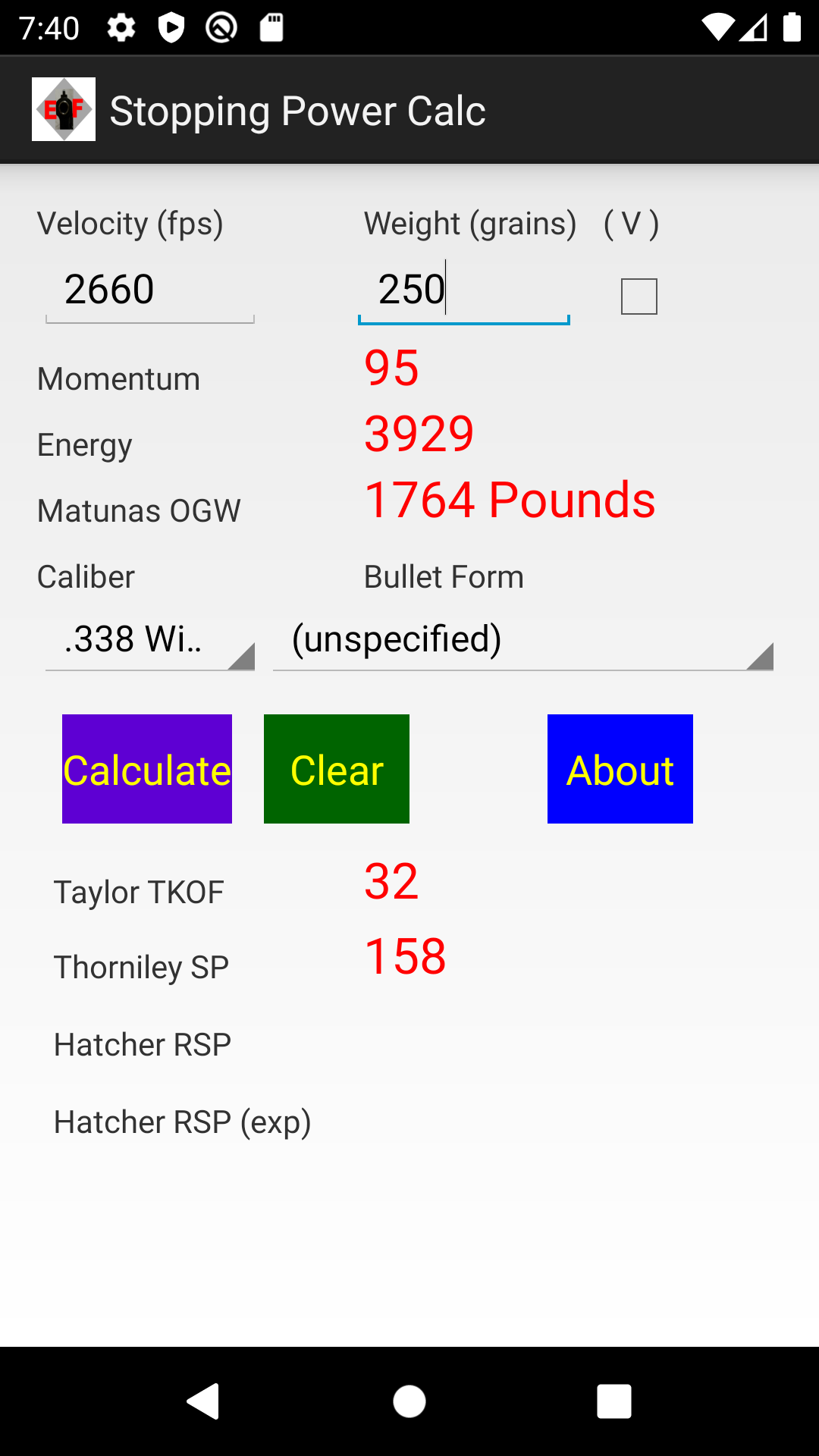
Task: Open the Caliber dropdown showing .338 Wi..
Action: tap(149, 641)
